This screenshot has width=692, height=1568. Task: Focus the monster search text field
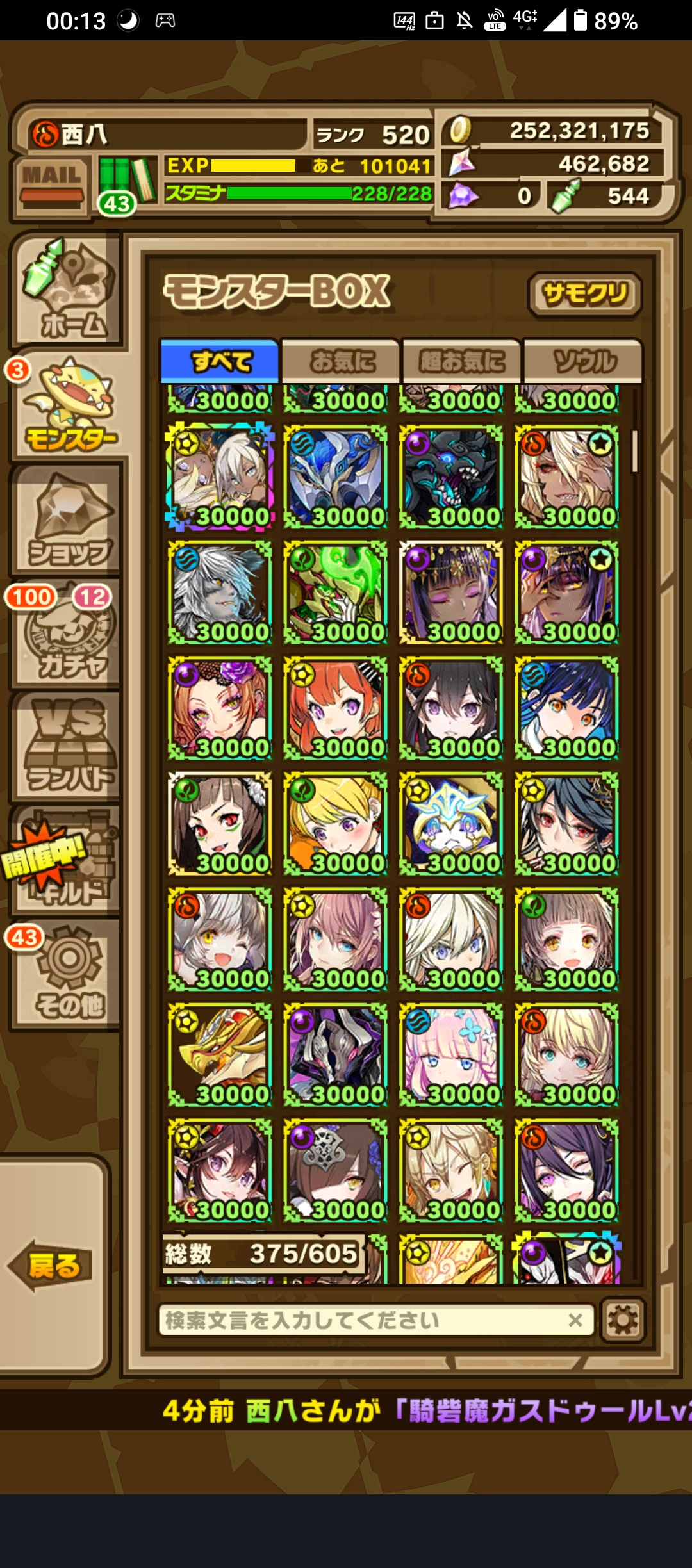tap(359, 1321)
